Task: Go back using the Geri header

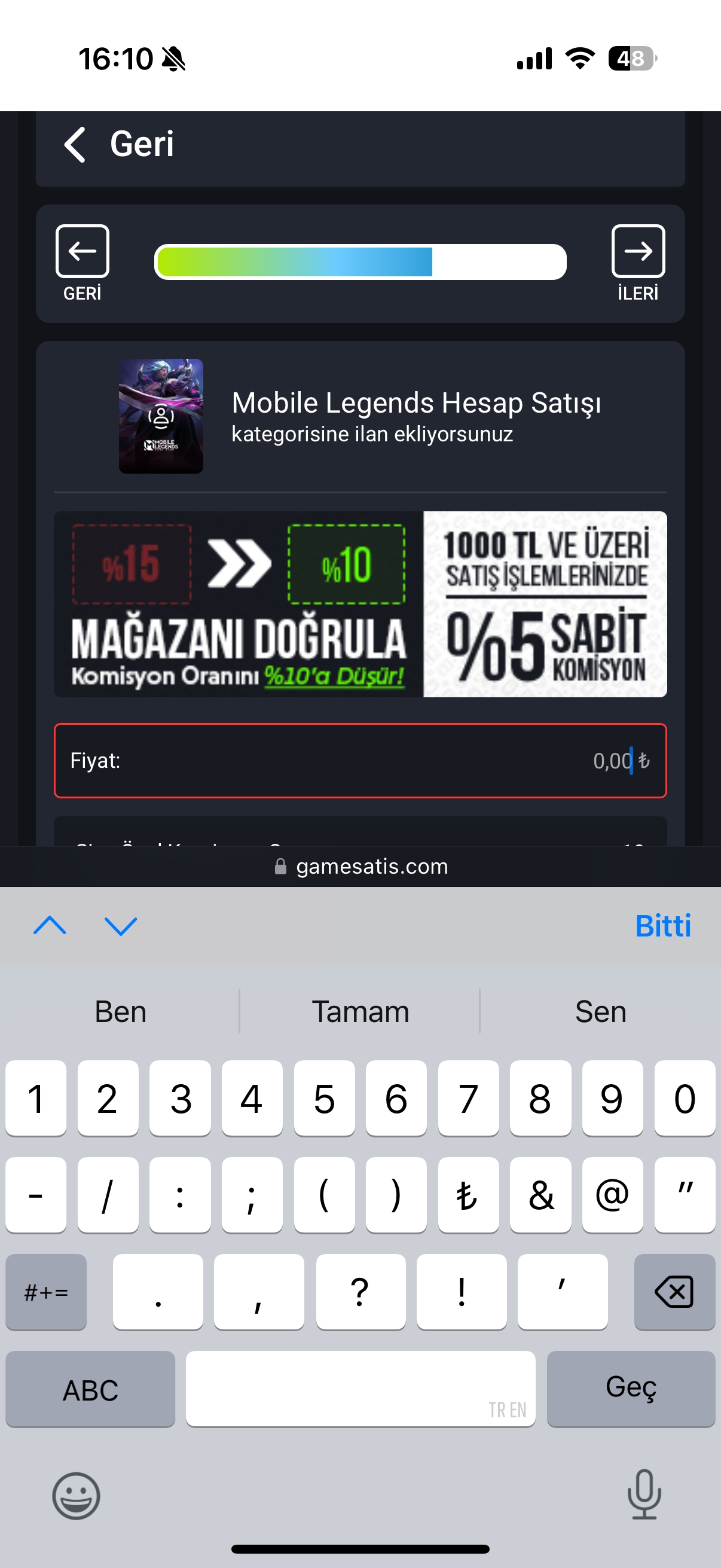Action: (x=119, y=144)
